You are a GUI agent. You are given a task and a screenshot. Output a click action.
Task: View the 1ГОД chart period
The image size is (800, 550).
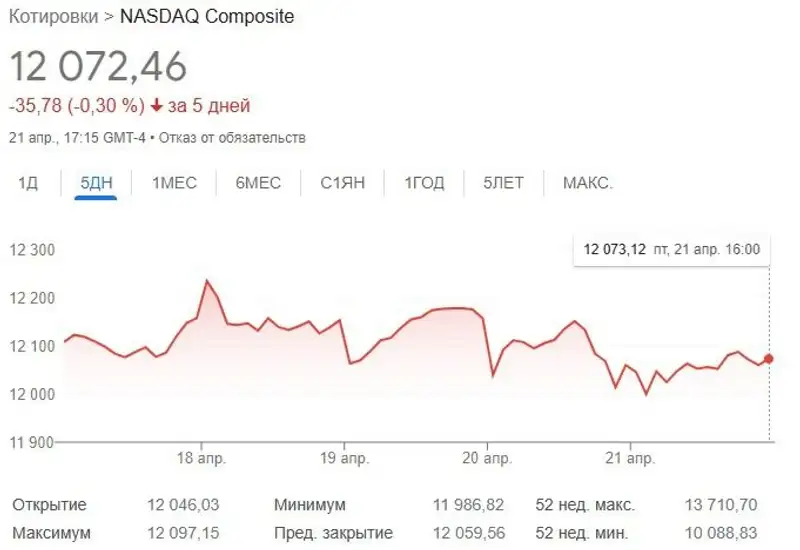[x=424, y=183]
